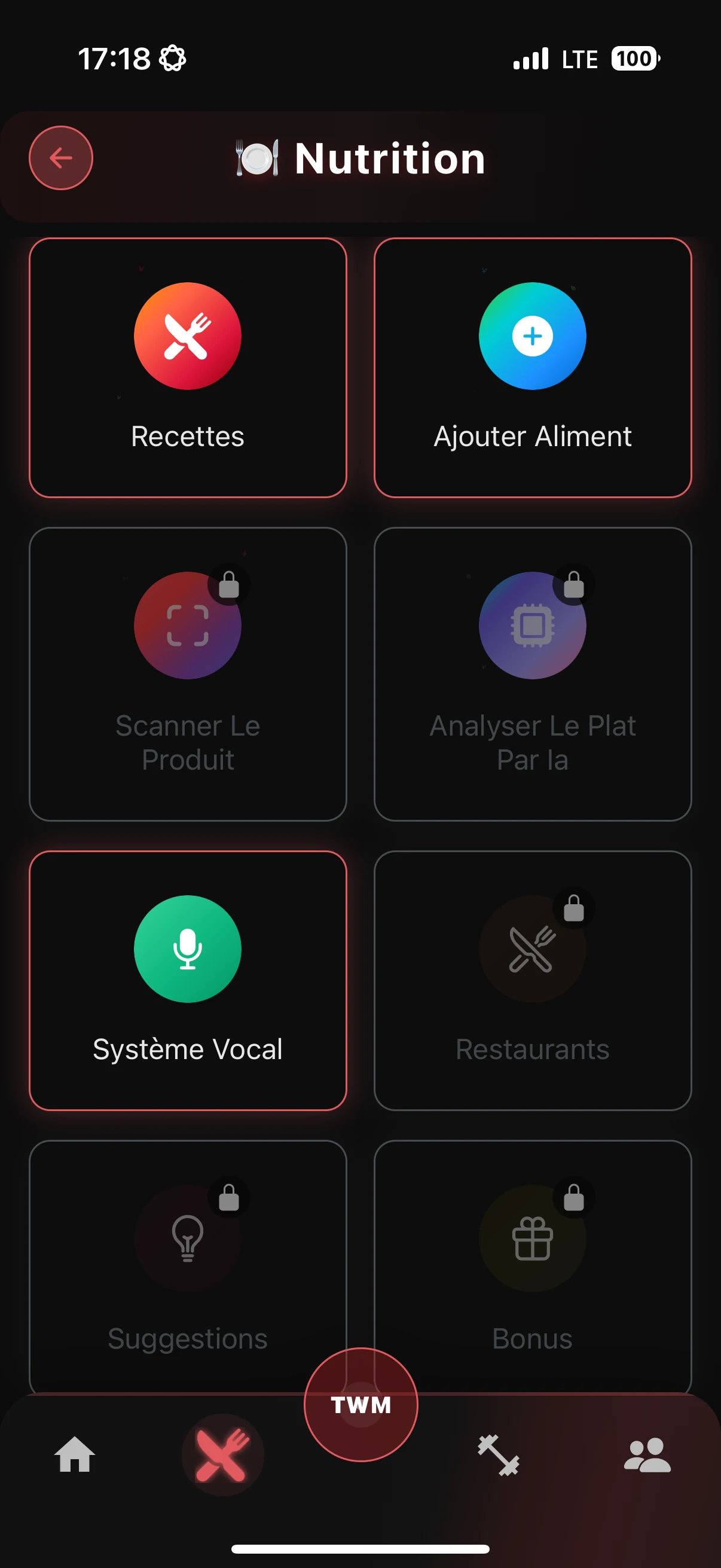Launch the Système Vocal feature
This screenshot has height=1568, width=721.
[x=187, y=980]
